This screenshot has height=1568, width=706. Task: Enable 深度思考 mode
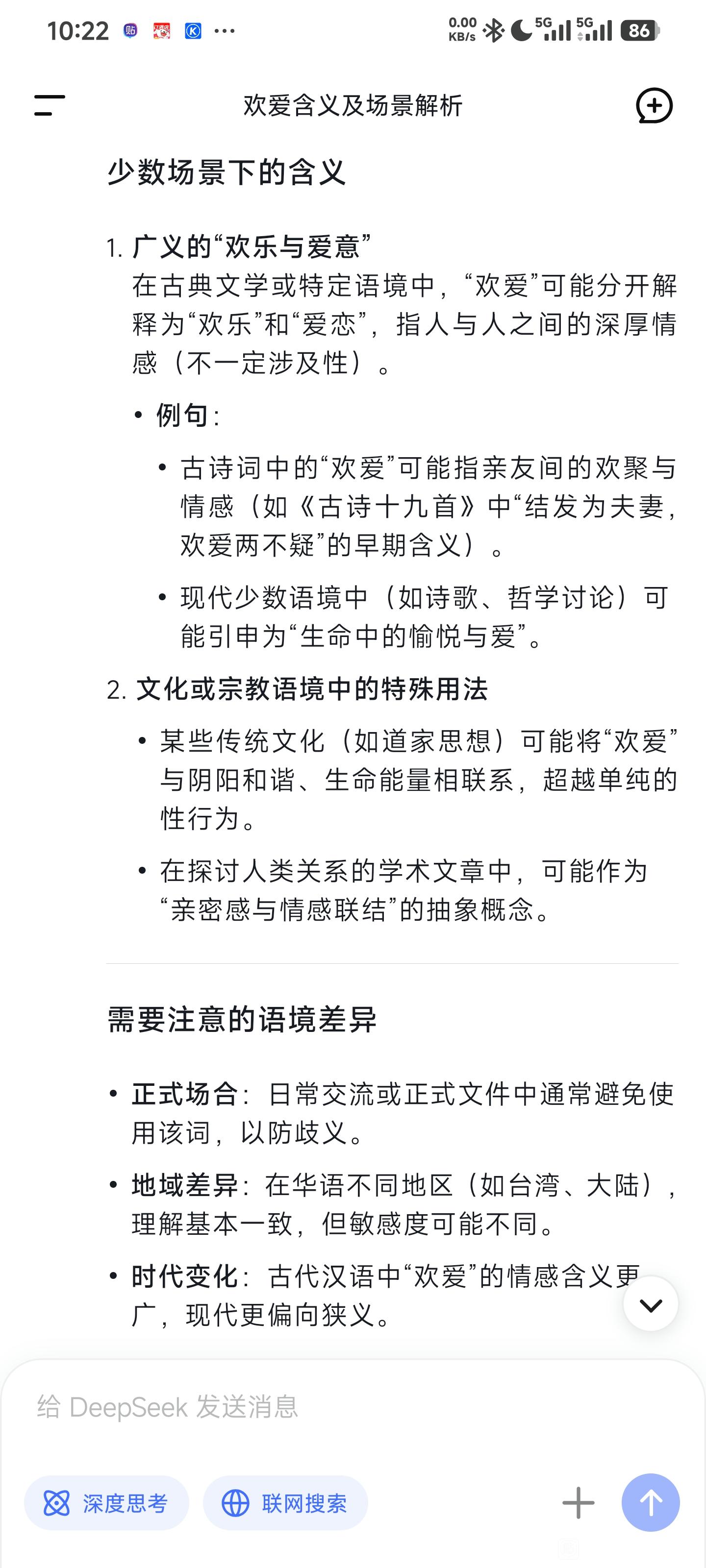pyautogui.click(x=106, y=1503)
